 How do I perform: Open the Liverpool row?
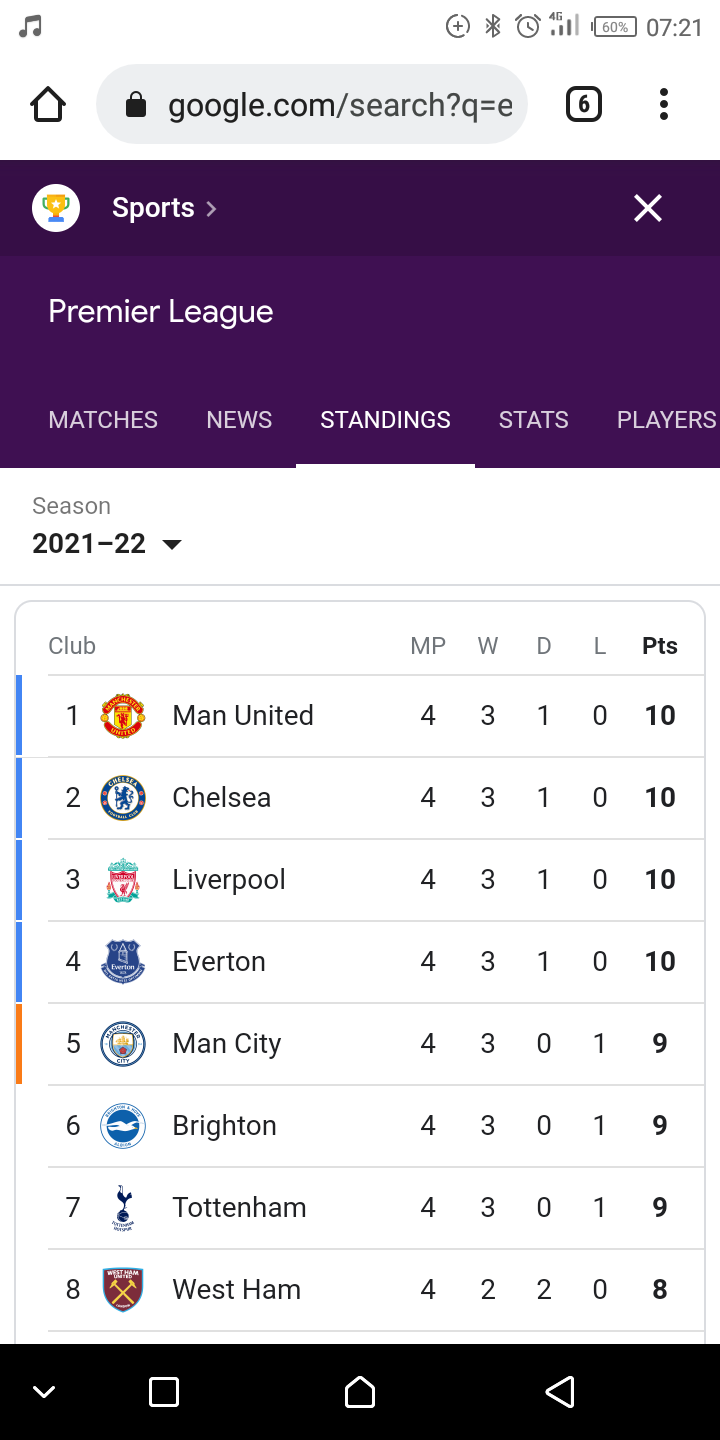click(360, 880)
